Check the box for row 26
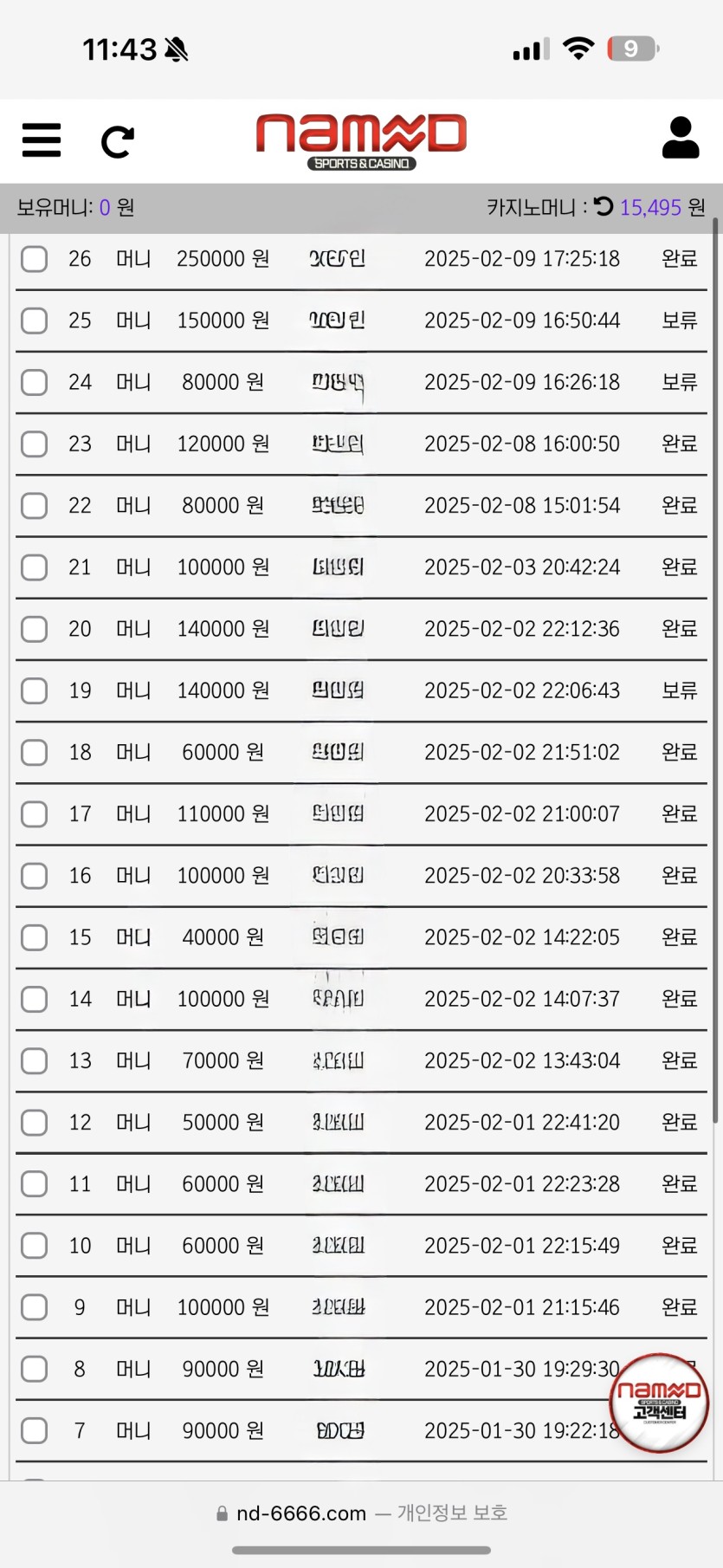The height and width of the screenshot is (1568, 723). point(35,259)
